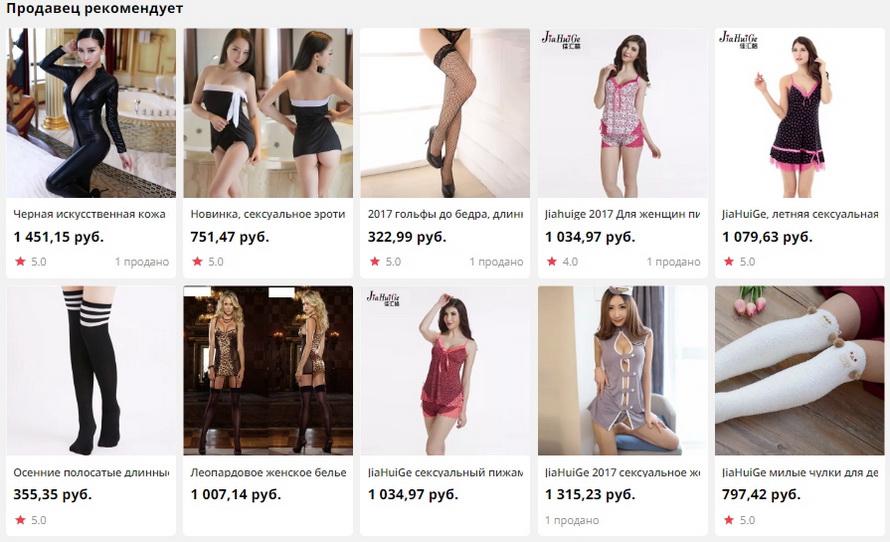Open 'JiaHuiGe сексуальный пижам' product

click(445, 471)
